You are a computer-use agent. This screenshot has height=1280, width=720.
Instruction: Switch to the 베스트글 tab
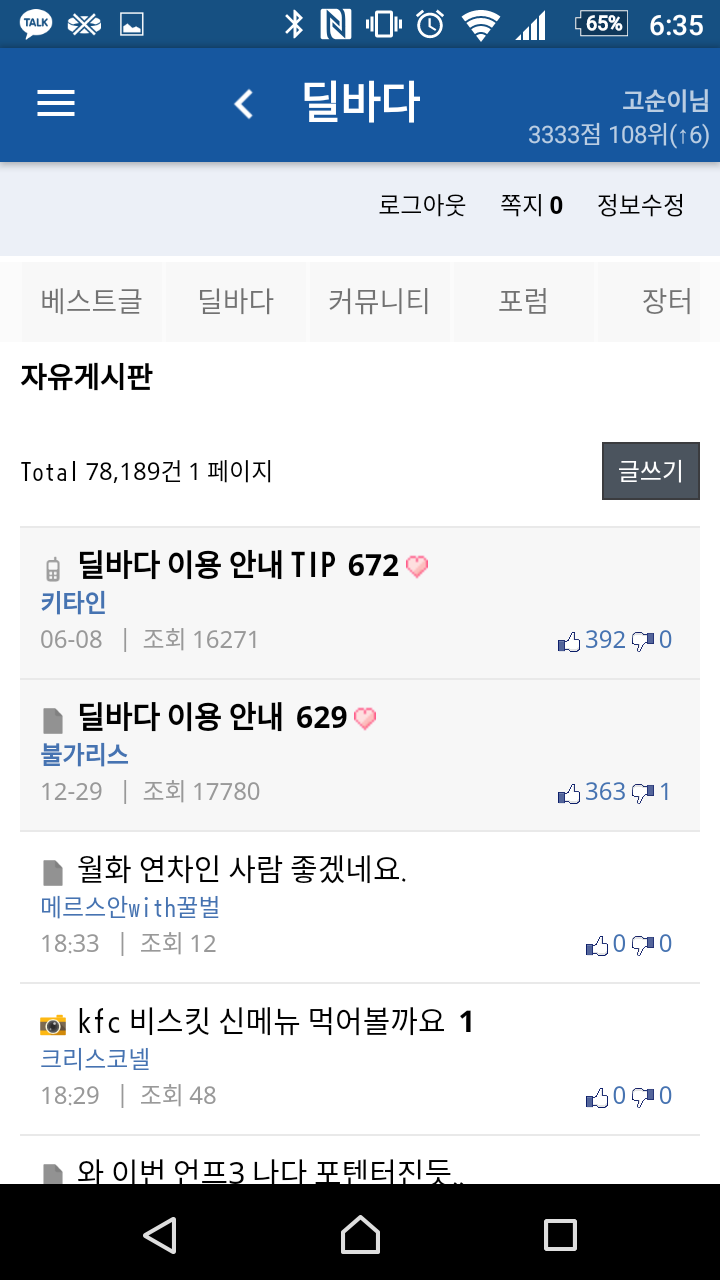click(91, 301)
